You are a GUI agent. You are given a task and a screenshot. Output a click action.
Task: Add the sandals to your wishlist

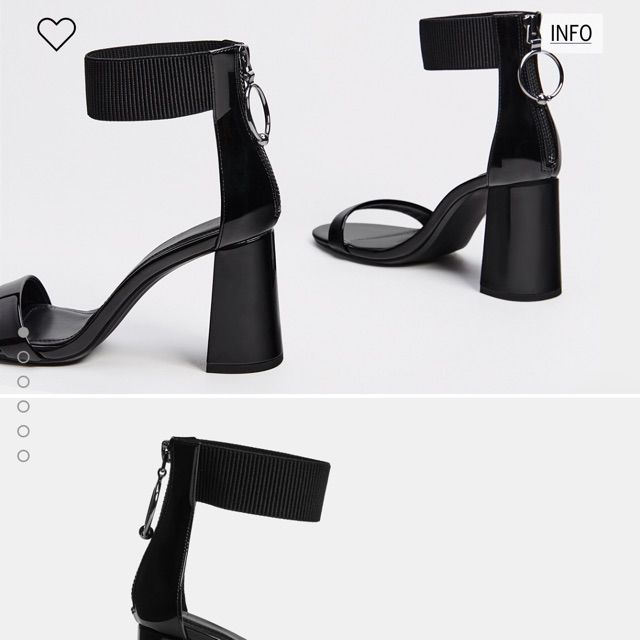coord(56,34)
